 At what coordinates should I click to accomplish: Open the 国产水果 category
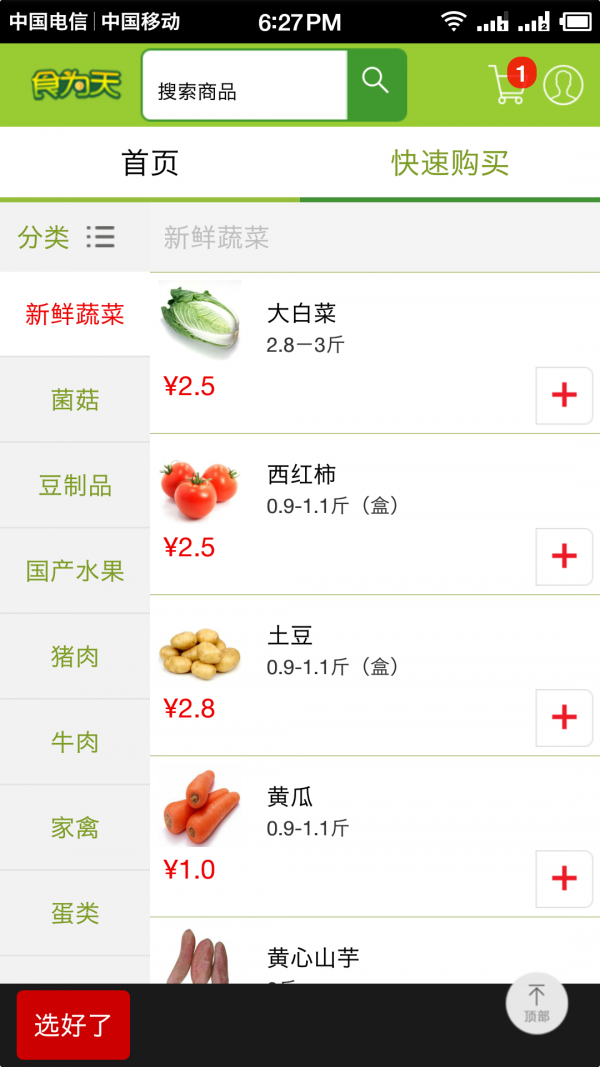pos(75,571)
